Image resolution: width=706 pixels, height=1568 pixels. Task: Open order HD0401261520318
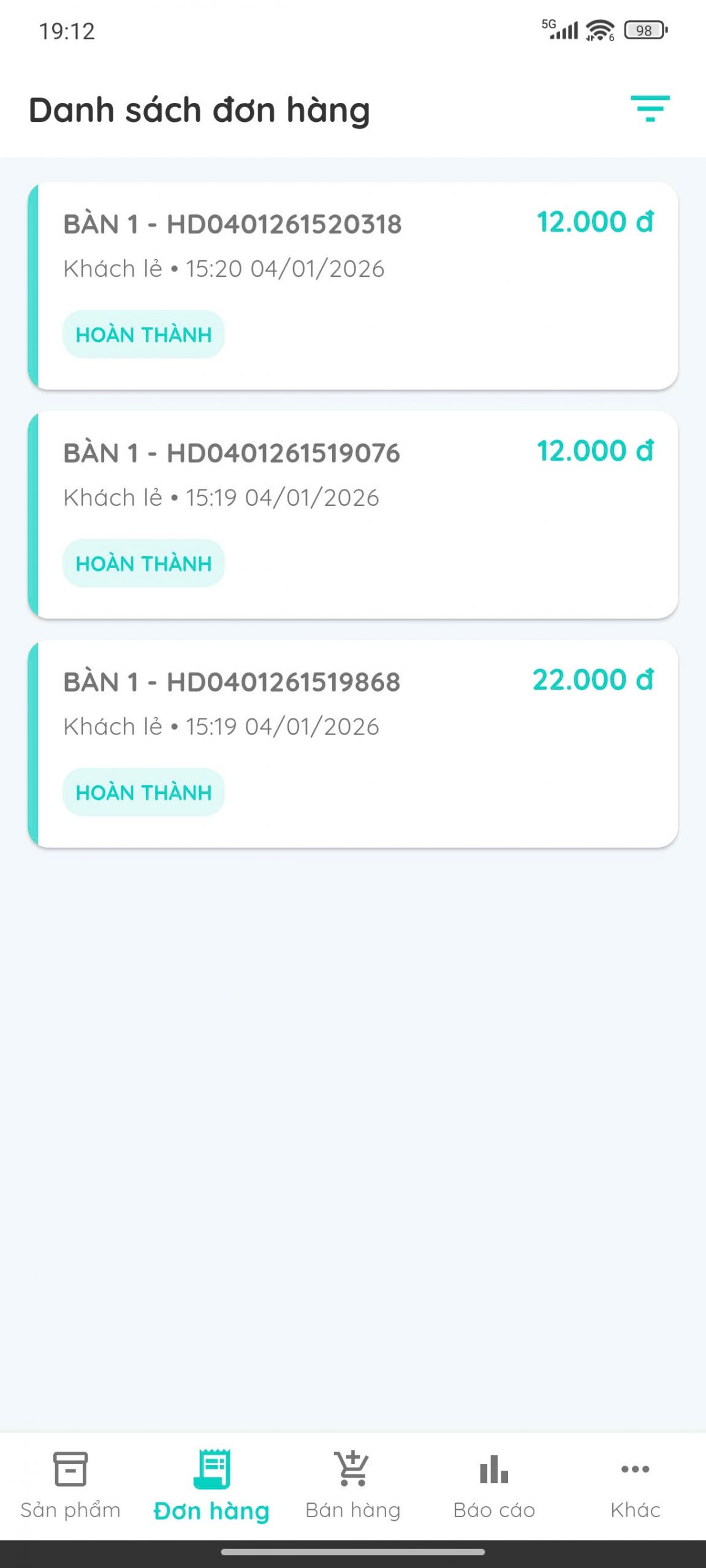click(x=353, y=285)
